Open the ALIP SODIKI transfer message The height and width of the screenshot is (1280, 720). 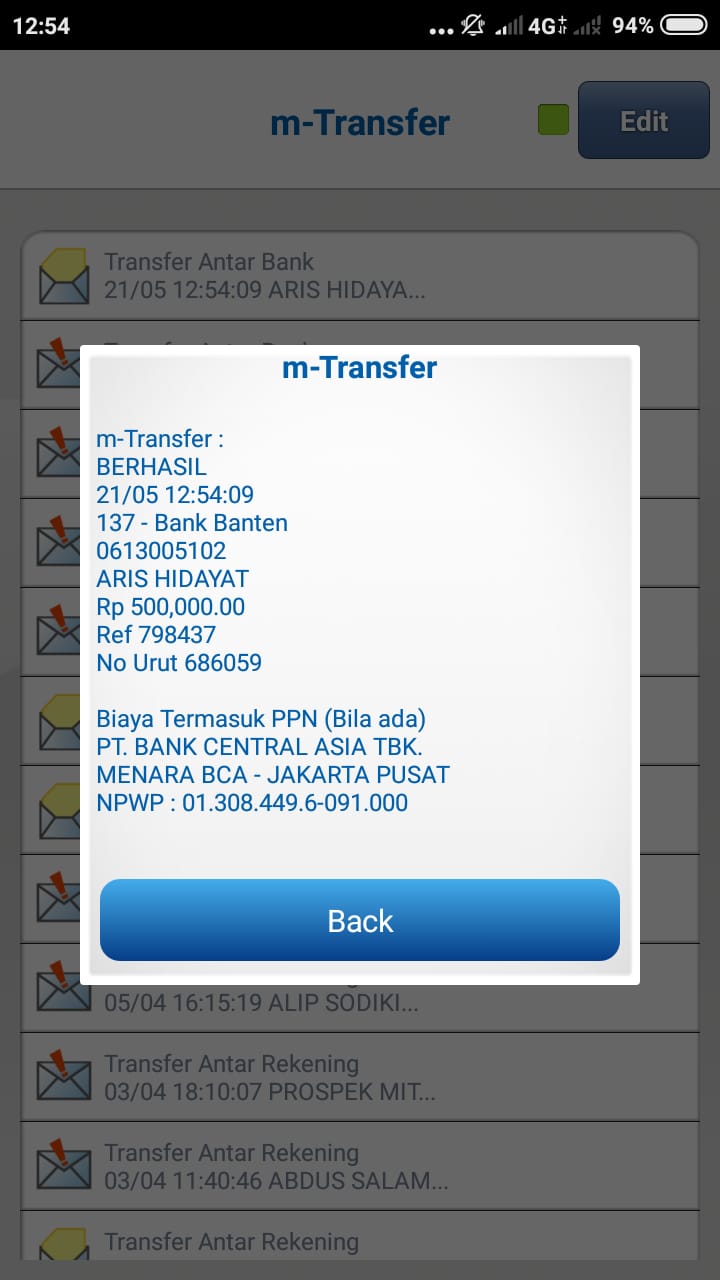(360, 1003)
